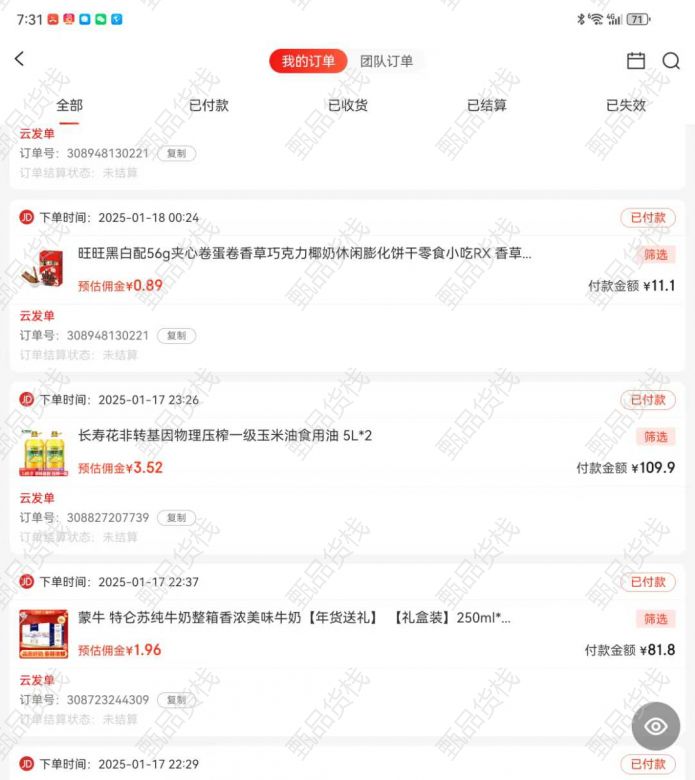Open the 旺旺黑白配 product order card
Image resolution: width=695 pixels, height=780 pixels.
[304, 254]
